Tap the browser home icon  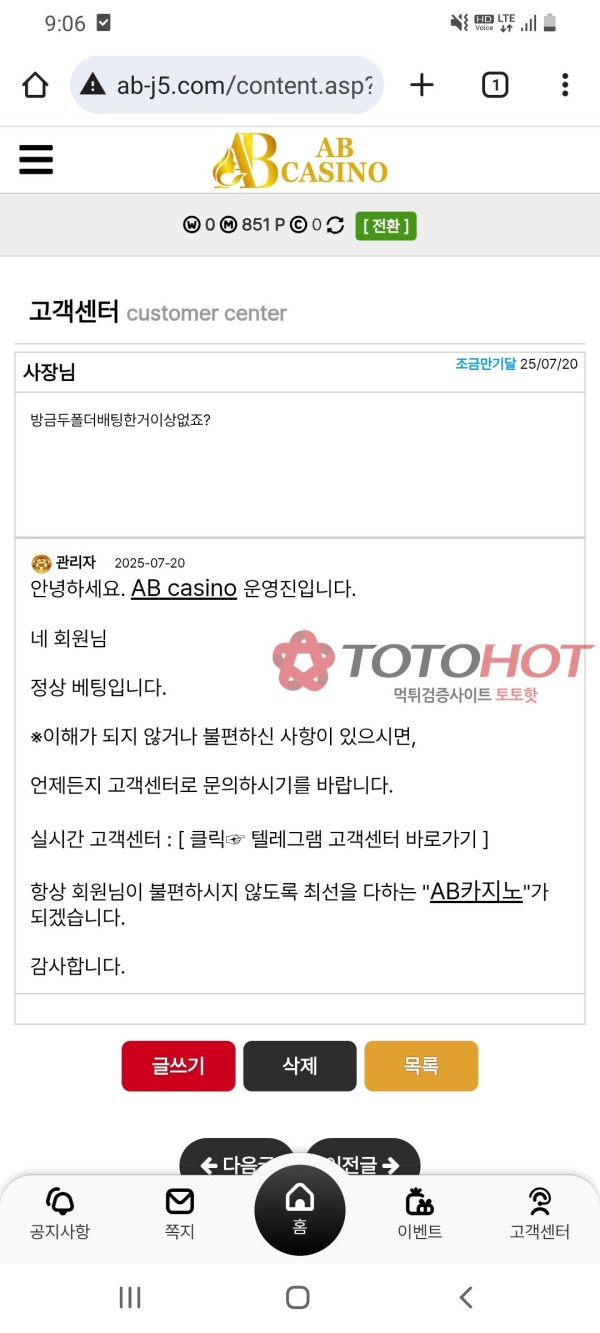[x=35, y=85]
